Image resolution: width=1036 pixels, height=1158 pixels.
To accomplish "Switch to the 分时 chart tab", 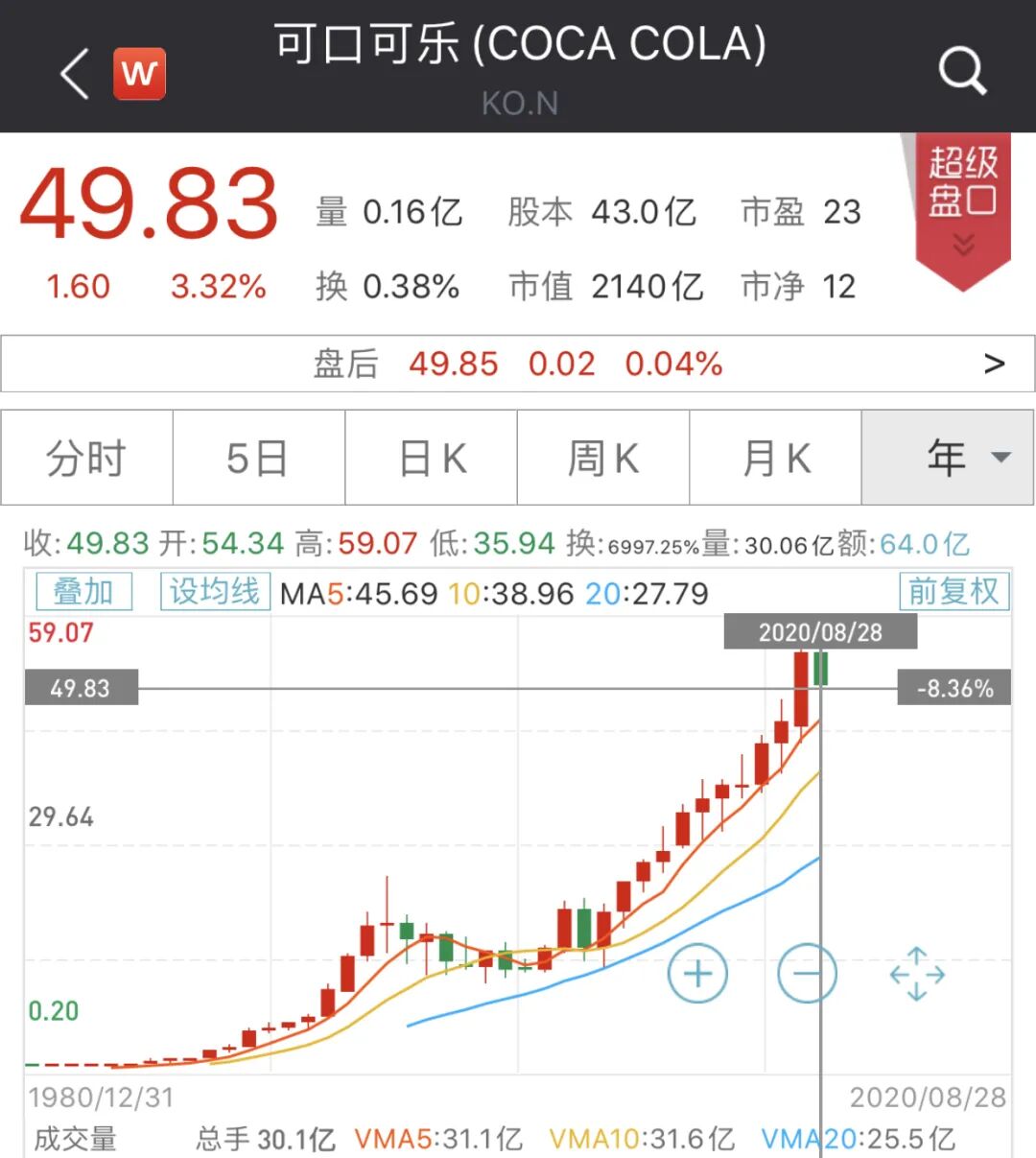I will click(x=86, y=458).
